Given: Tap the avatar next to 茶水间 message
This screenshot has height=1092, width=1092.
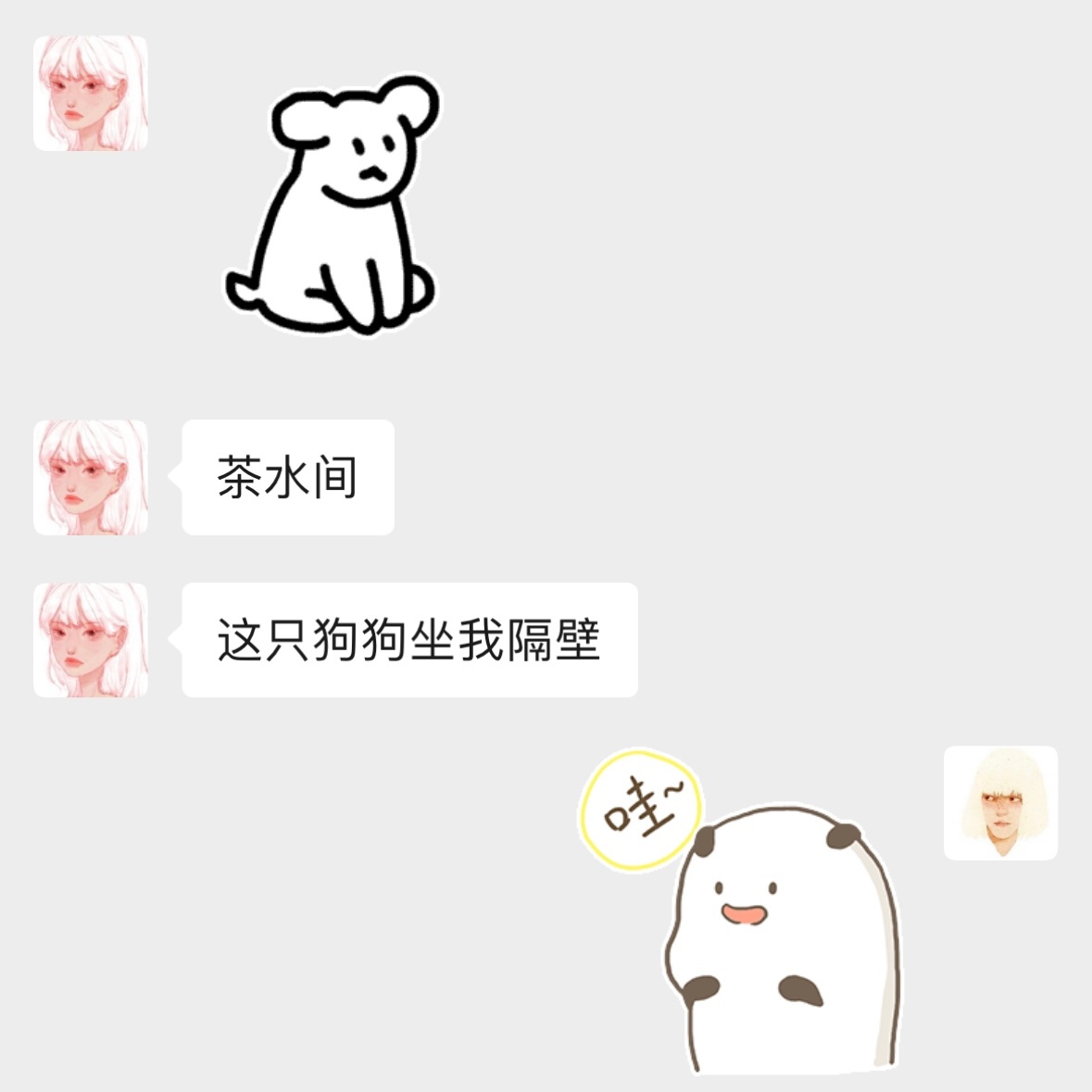Looking at the screenshot, I should (x=91, y=477).
